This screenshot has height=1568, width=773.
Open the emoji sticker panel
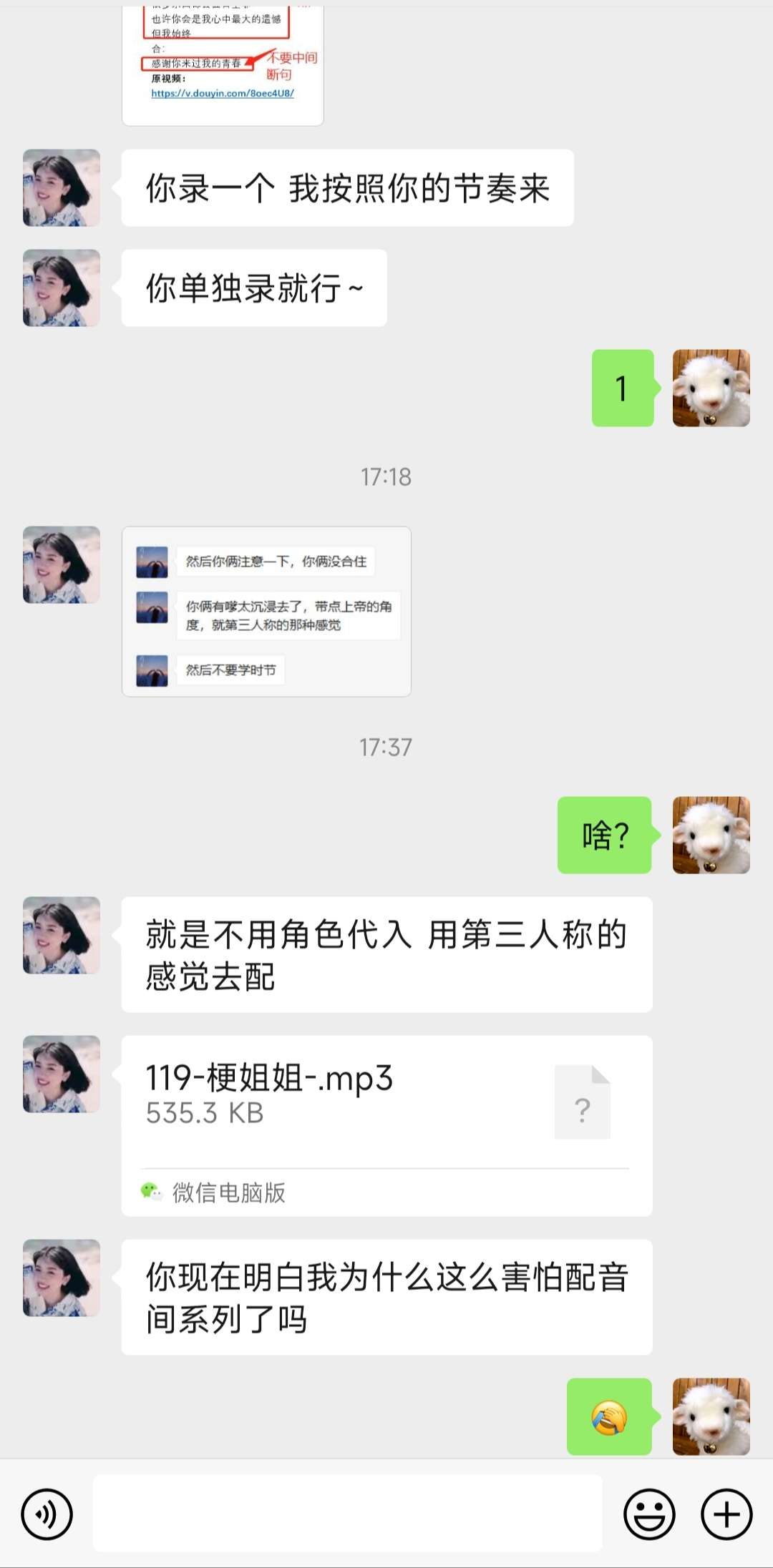(x=649, y=1514)
